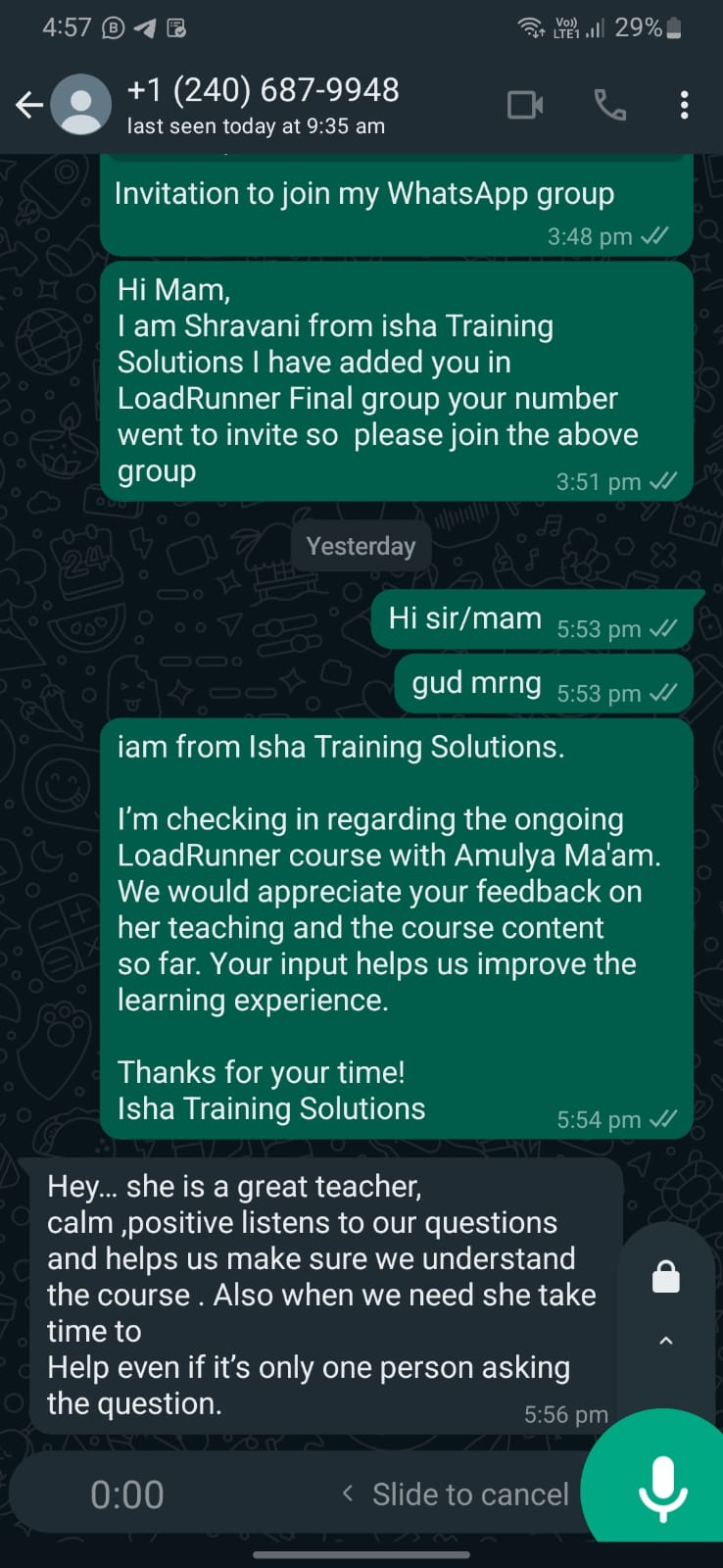Tap the green microphone button
This screenshot has width=723, height=1568.
pyautogui.click(x=662, y=1487)
